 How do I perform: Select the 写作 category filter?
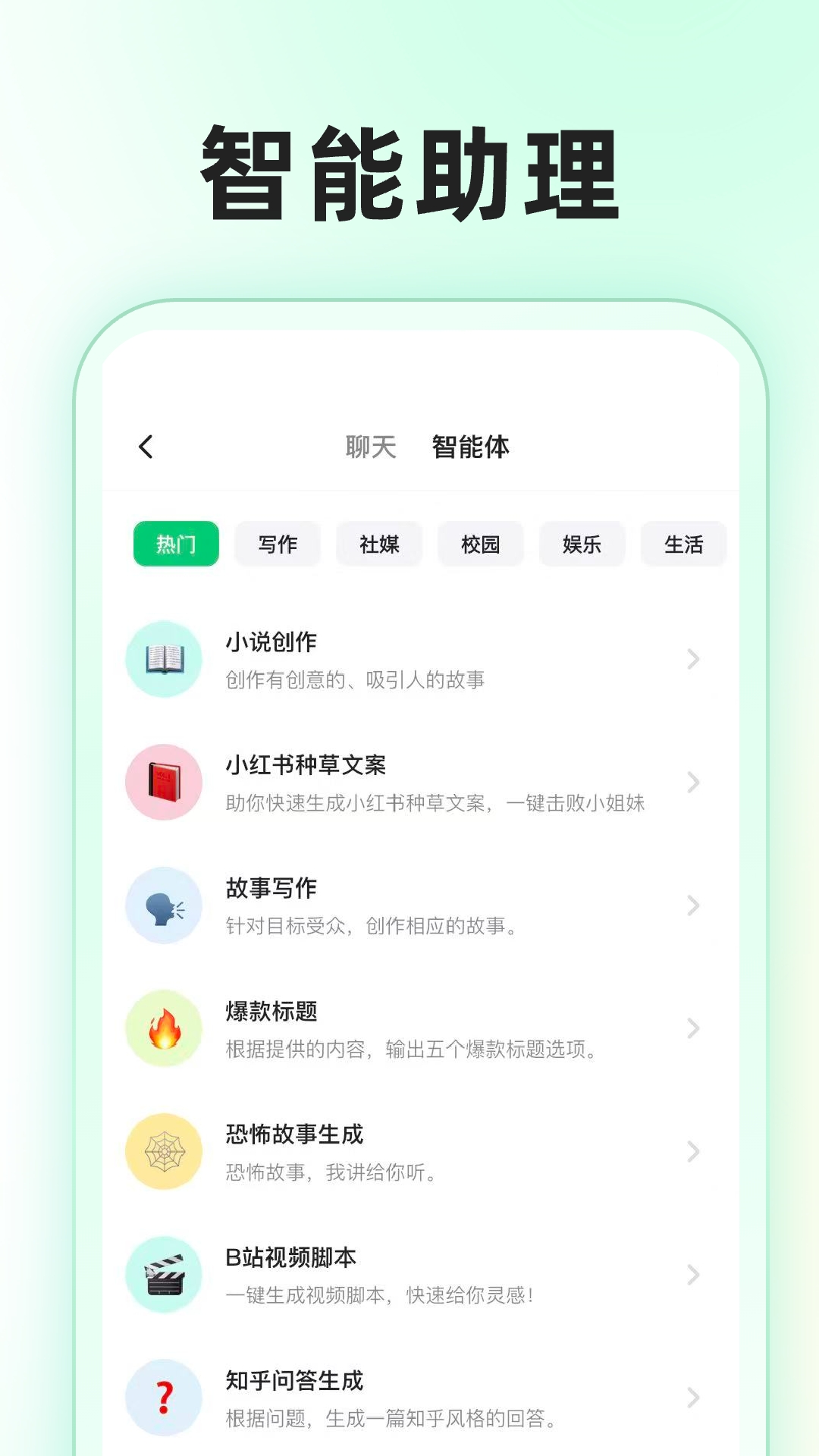(x=277, y=544)
